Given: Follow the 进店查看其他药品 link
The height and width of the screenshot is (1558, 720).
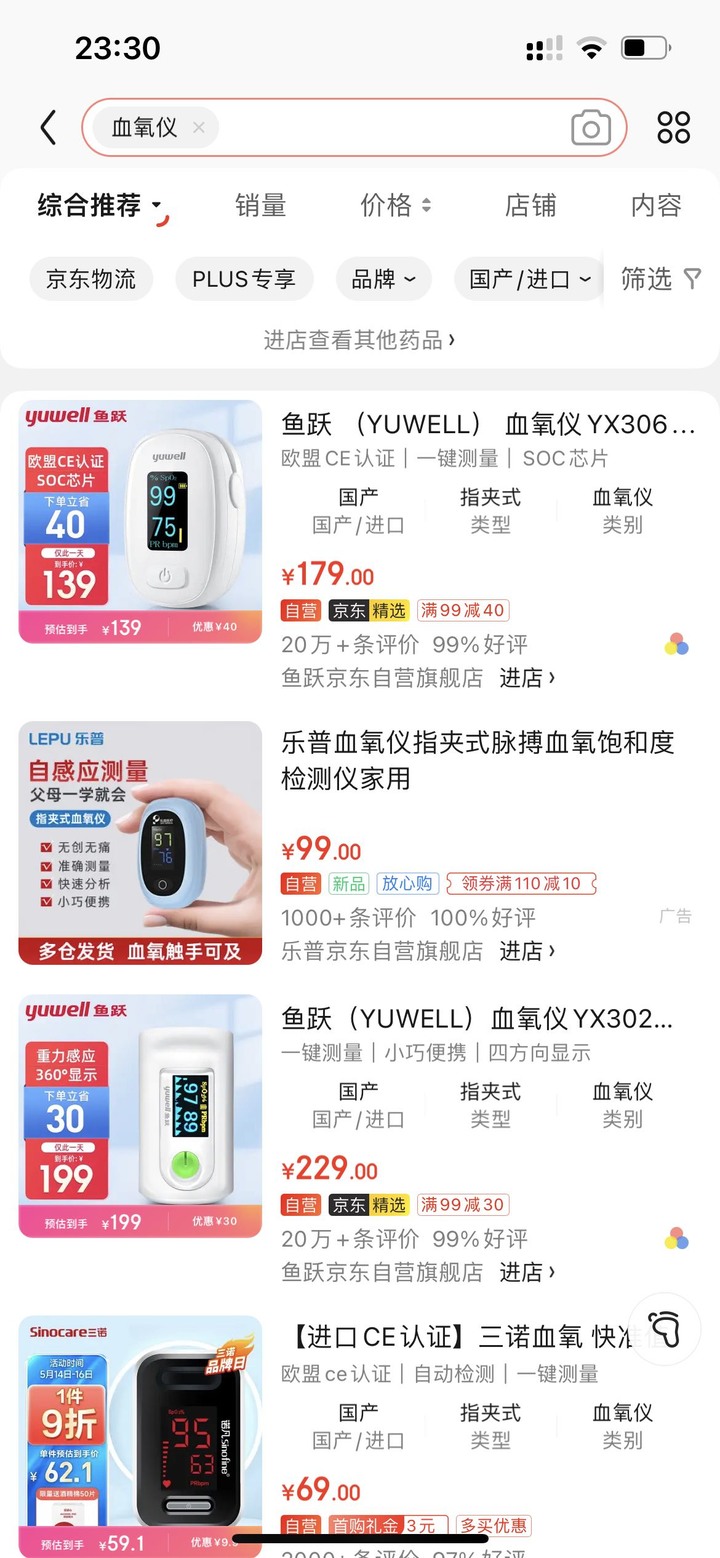Looking at the screenshot, I should (360, 340).
